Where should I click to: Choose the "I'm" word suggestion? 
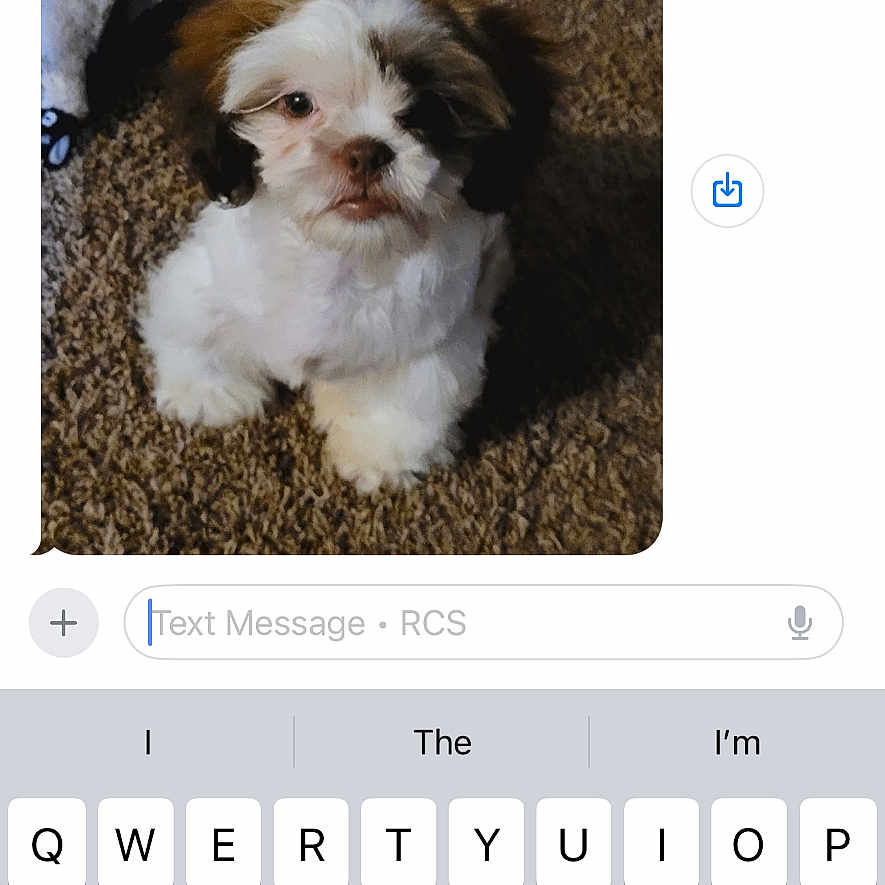(x=737, y=743)
